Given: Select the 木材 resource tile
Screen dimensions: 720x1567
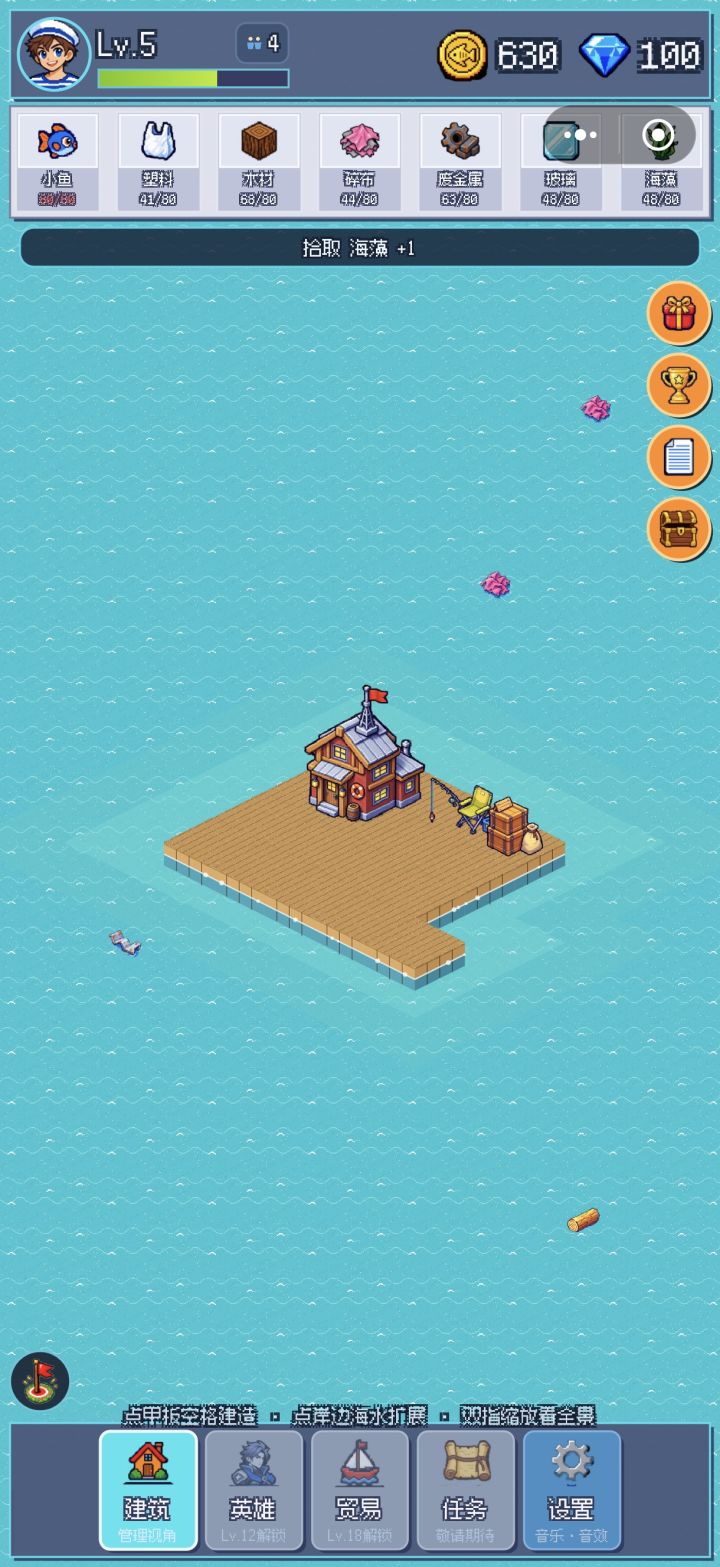Looking at the screenshot, I should click(x=258, y=162).
